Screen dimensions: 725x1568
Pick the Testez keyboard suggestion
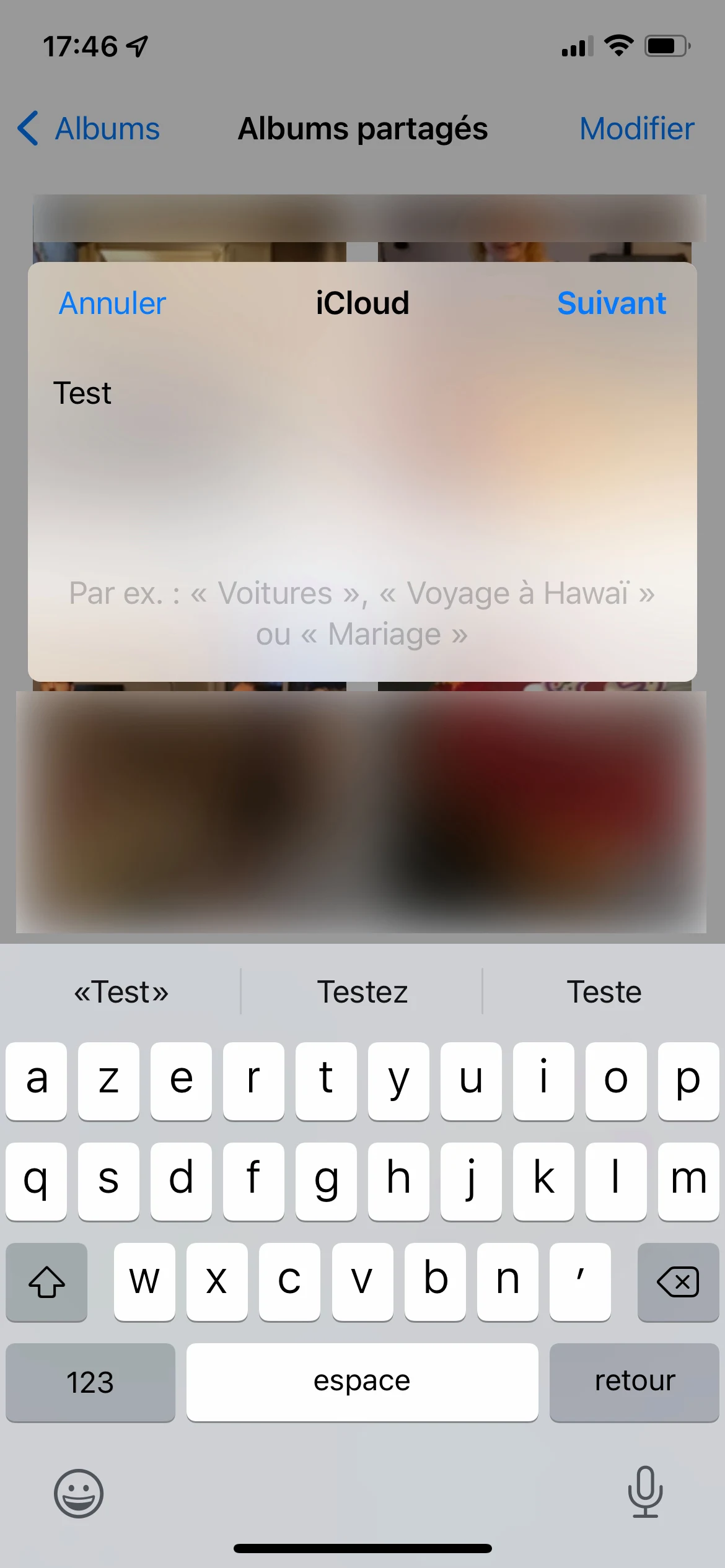pyautogui.click(x=362, y=992)
